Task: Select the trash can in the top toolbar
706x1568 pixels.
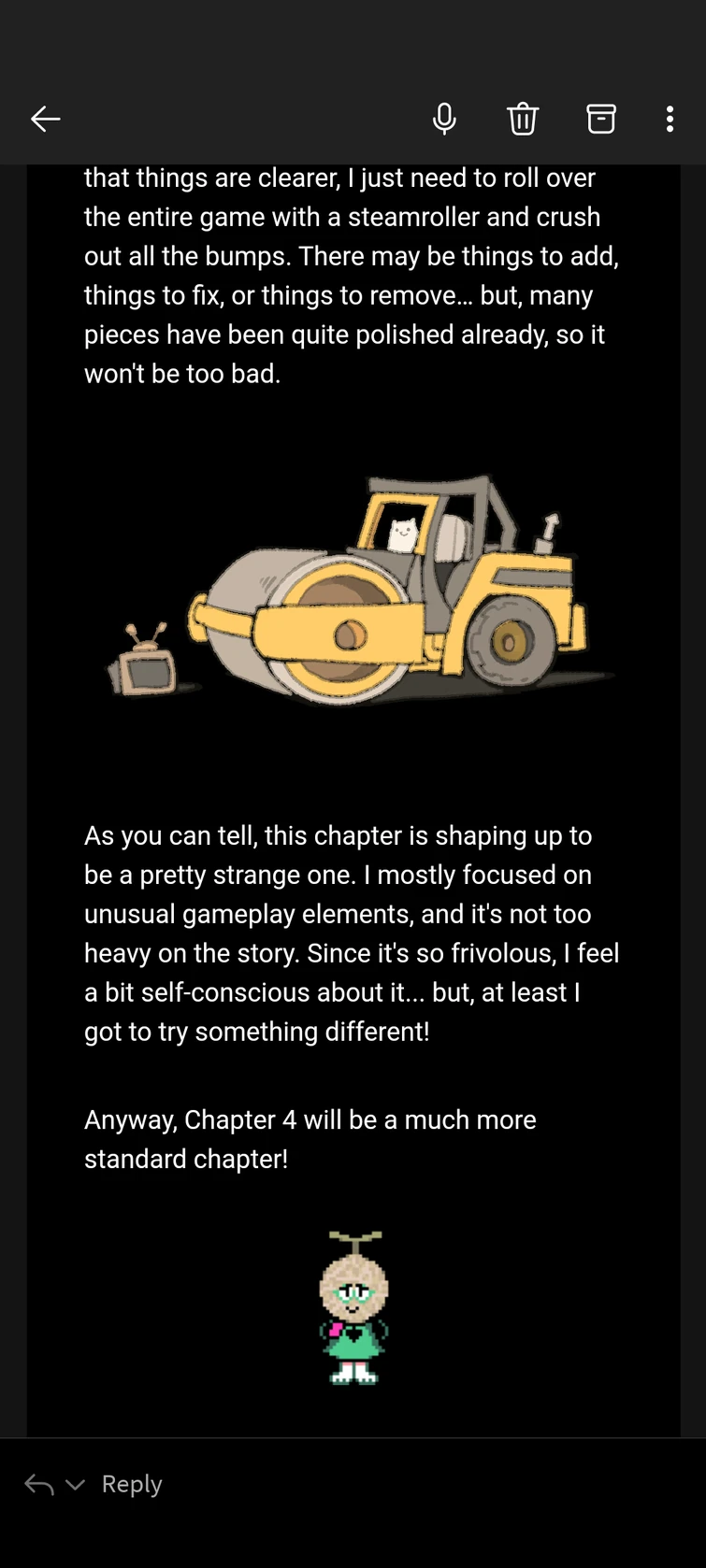Action: pos(523,119)
